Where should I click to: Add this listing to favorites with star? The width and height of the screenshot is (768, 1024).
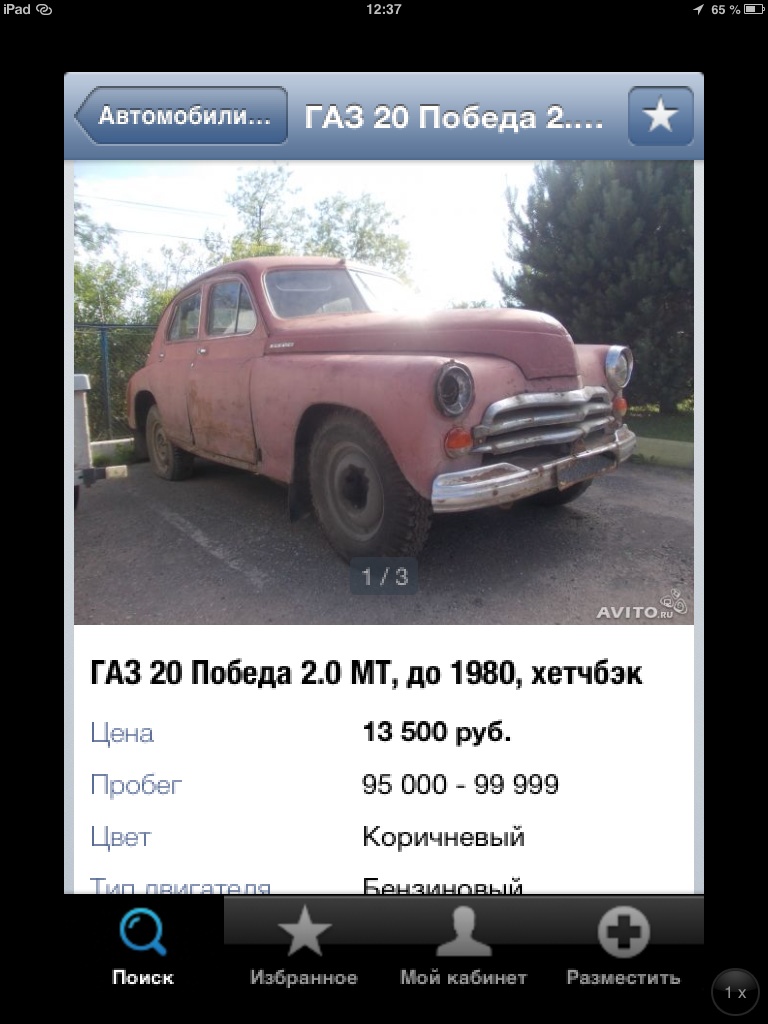pyautogui.click(x=660, y=116)
